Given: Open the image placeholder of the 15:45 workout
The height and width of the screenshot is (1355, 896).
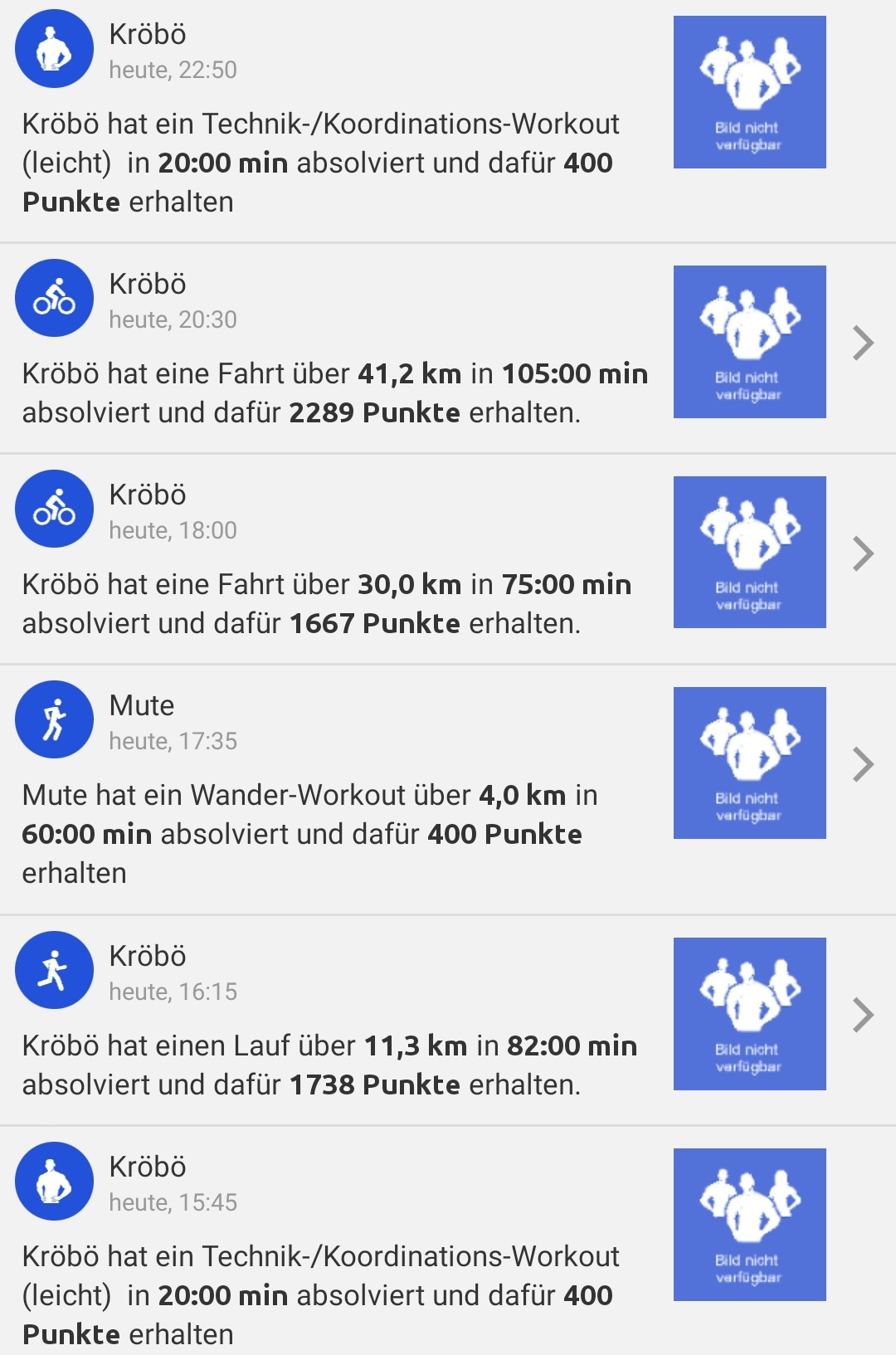Looking at the screenshot, I should (x=749, y=1226).
